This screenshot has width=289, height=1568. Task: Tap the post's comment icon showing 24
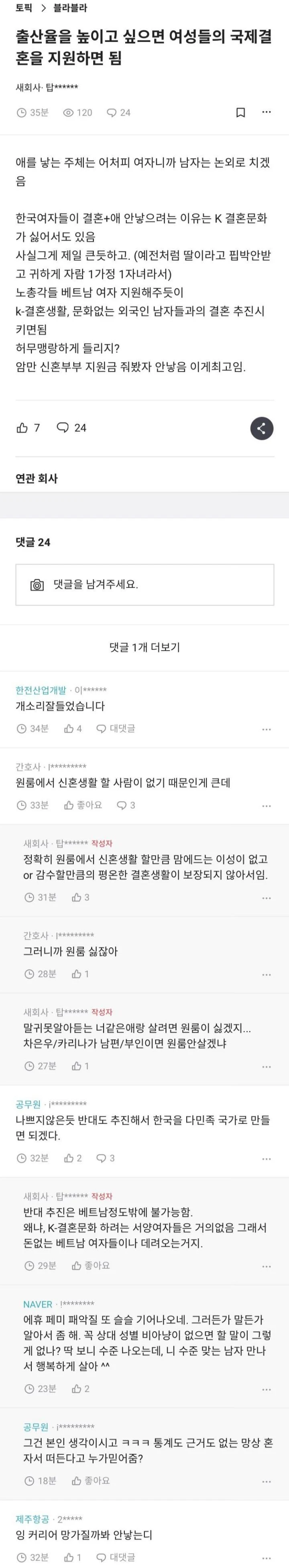click(x=71, y=429)
